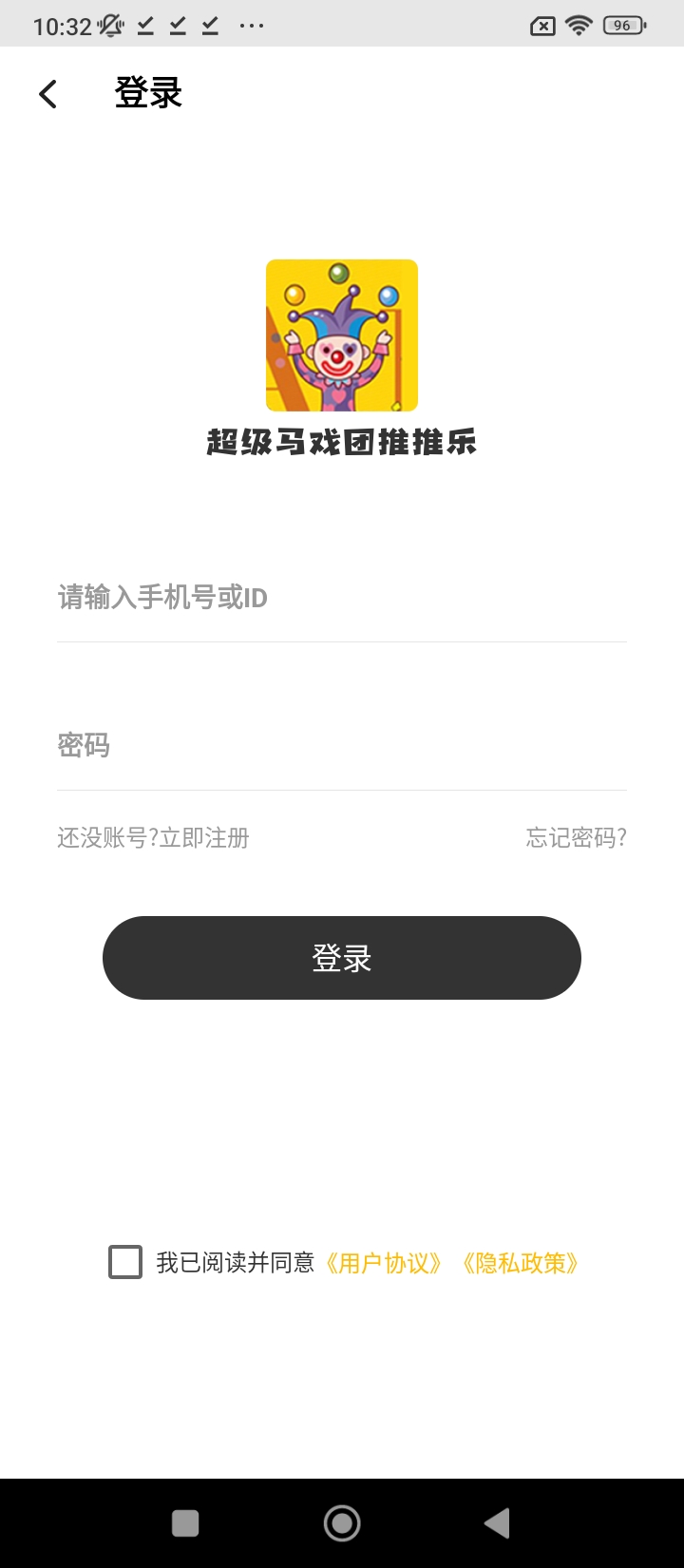Image resolution: width=684 pixels, height=1568 pixels.
Task: Focus the phone number or ID field
Action: (340, 598)
